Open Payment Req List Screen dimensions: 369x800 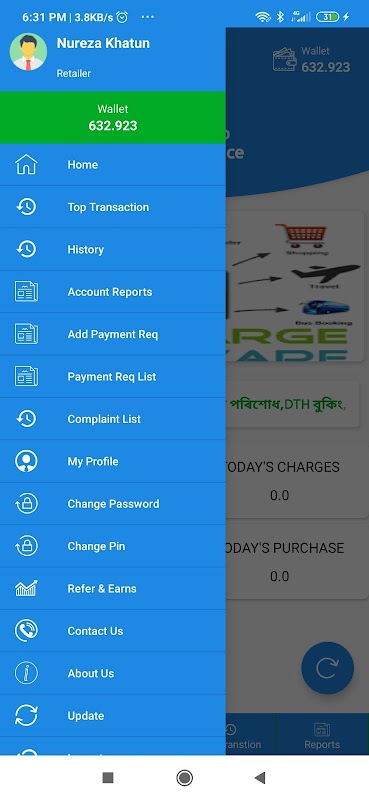112,377
